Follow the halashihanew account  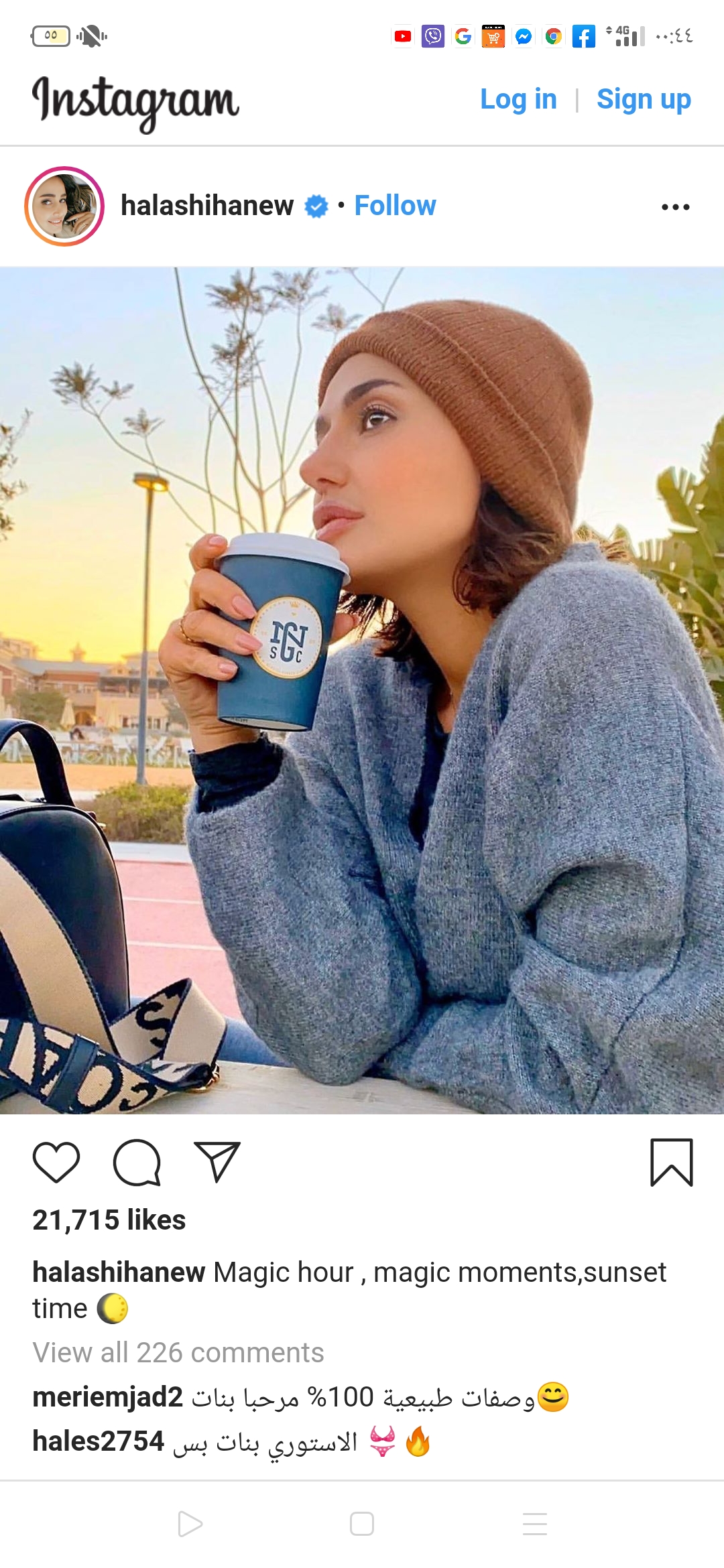tap(395, 206)
